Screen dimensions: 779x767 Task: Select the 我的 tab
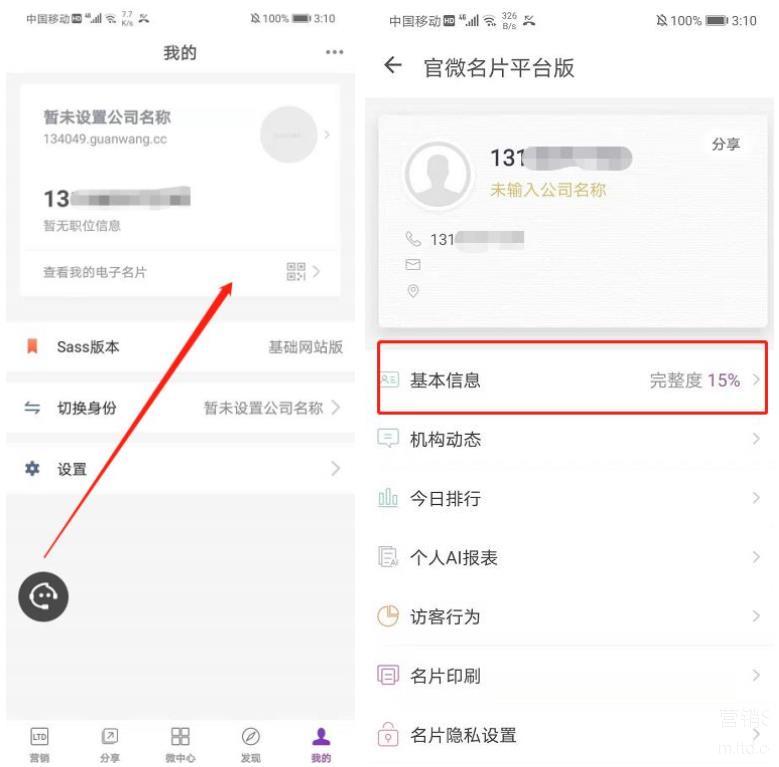(321, 744)
